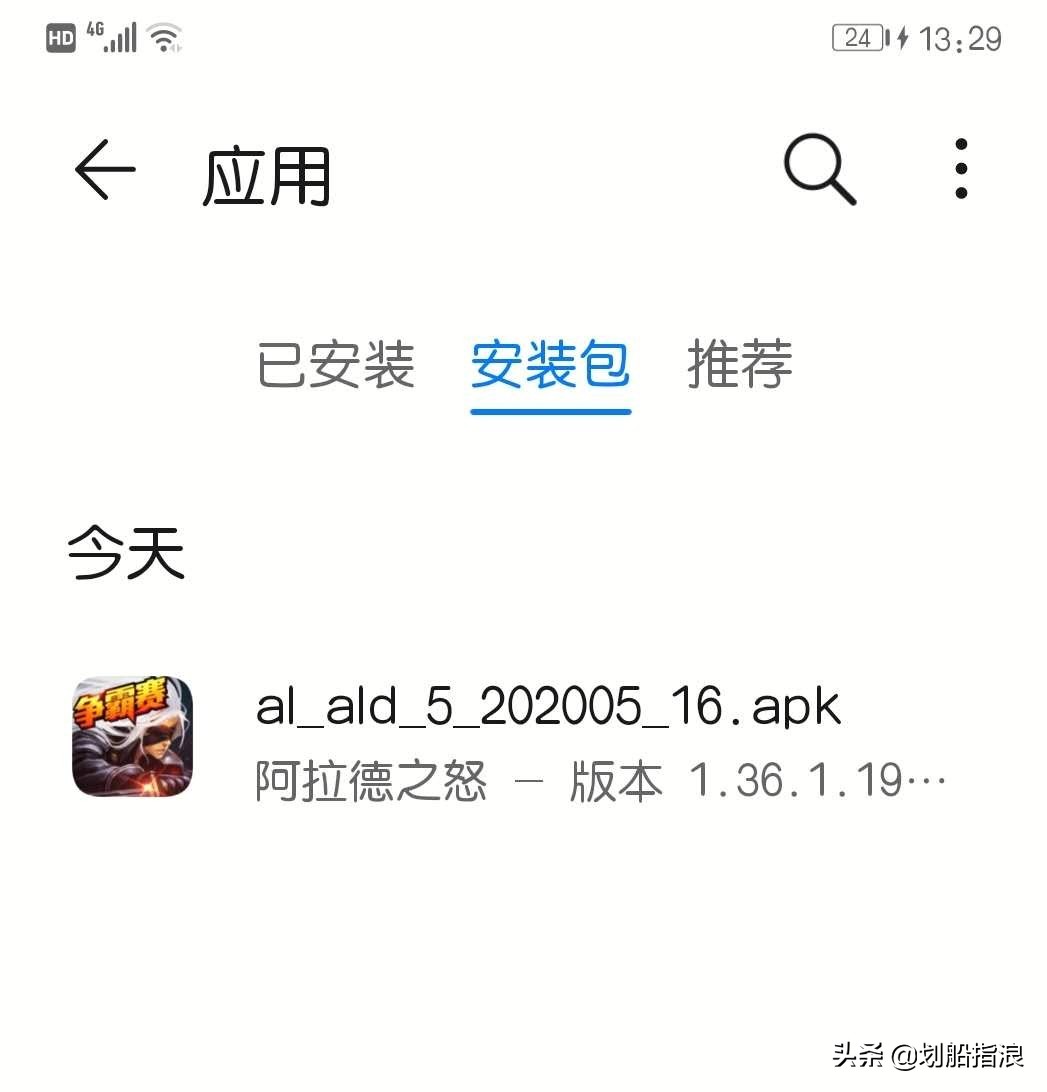Tap the HD indicator in the status bar
The height and width of the screenshot is (1092, 1047).
click(x=60, y=37)
